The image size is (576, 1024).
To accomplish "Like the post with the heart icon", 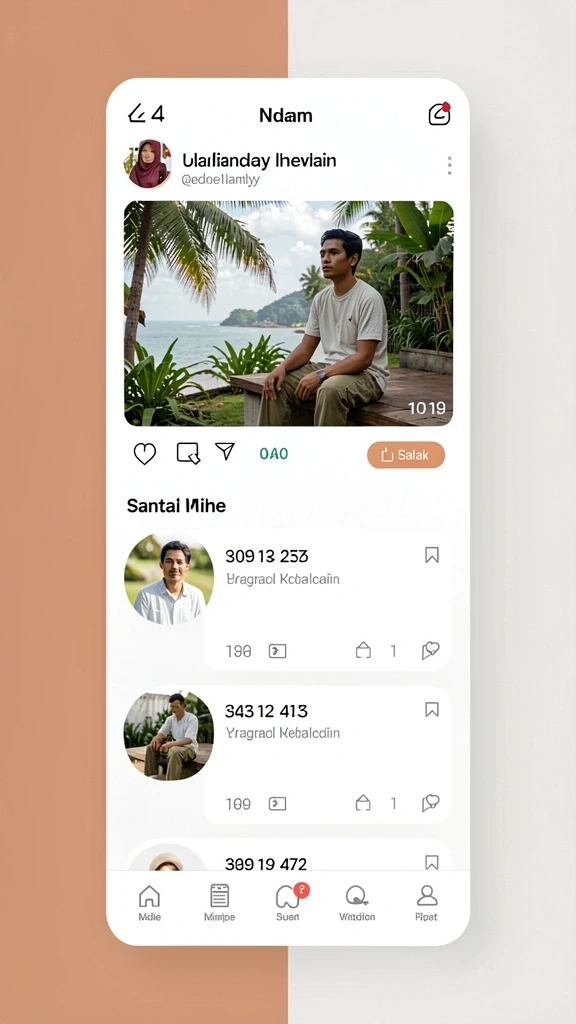I will [145, 454].
